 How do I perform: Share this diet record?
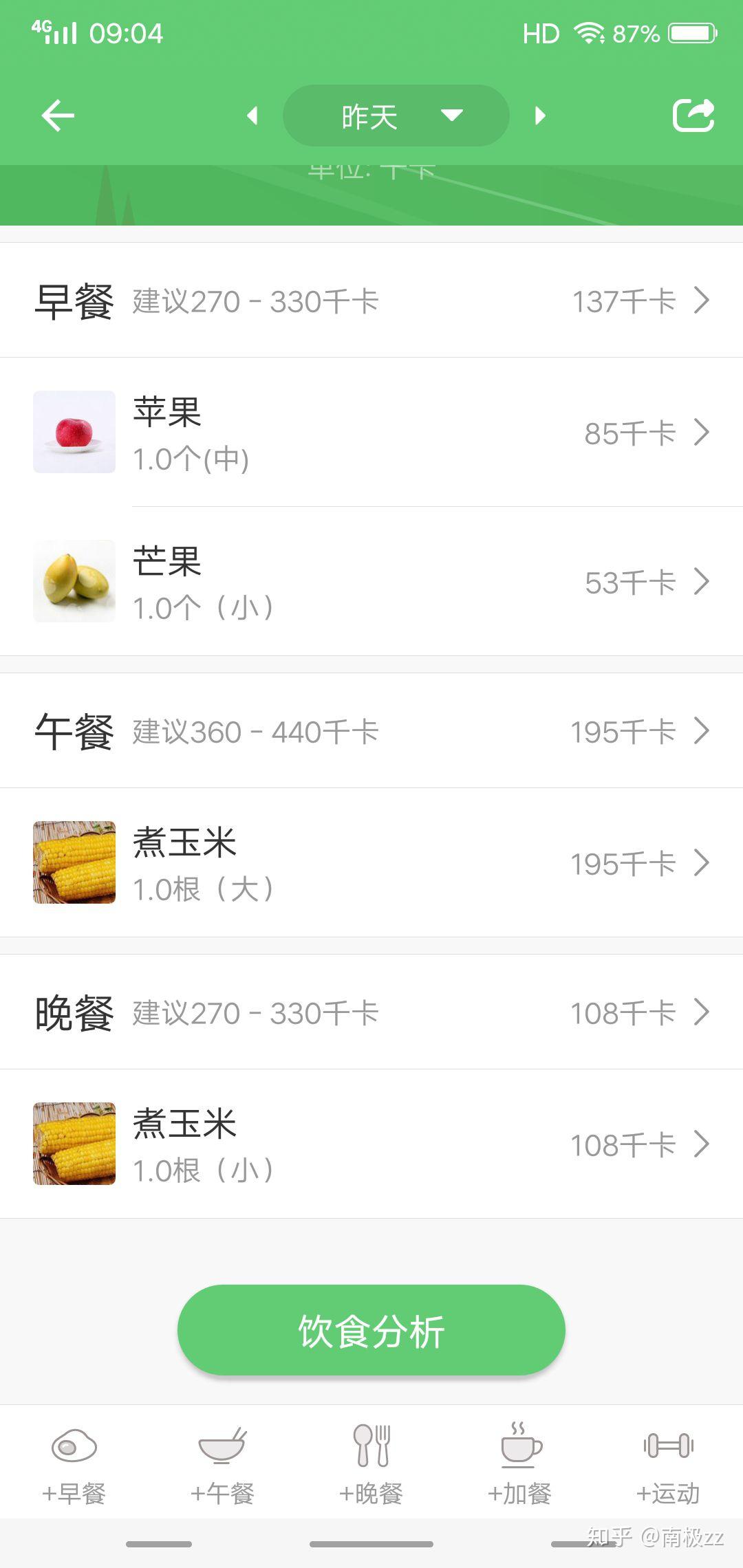[693, 116]
